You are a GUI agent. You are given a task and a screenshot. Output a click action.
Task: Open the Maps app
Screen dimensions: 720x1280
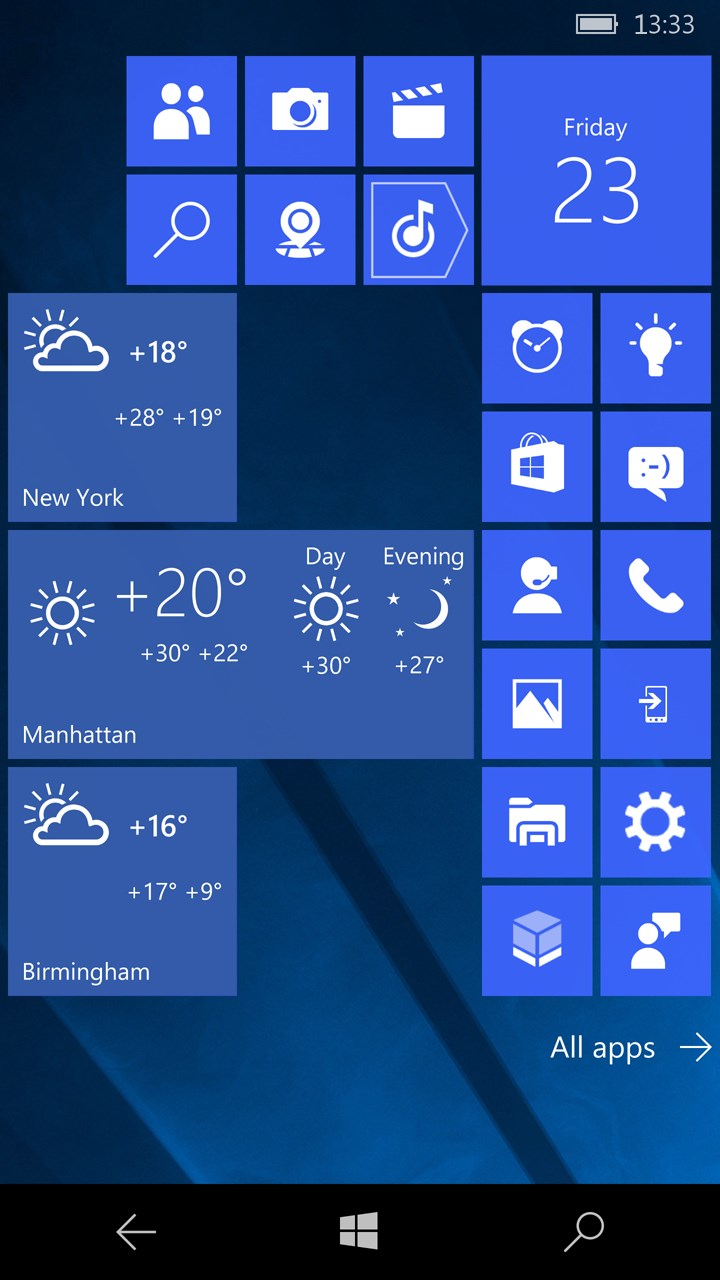pyautogui.click(x=300, y=229)
